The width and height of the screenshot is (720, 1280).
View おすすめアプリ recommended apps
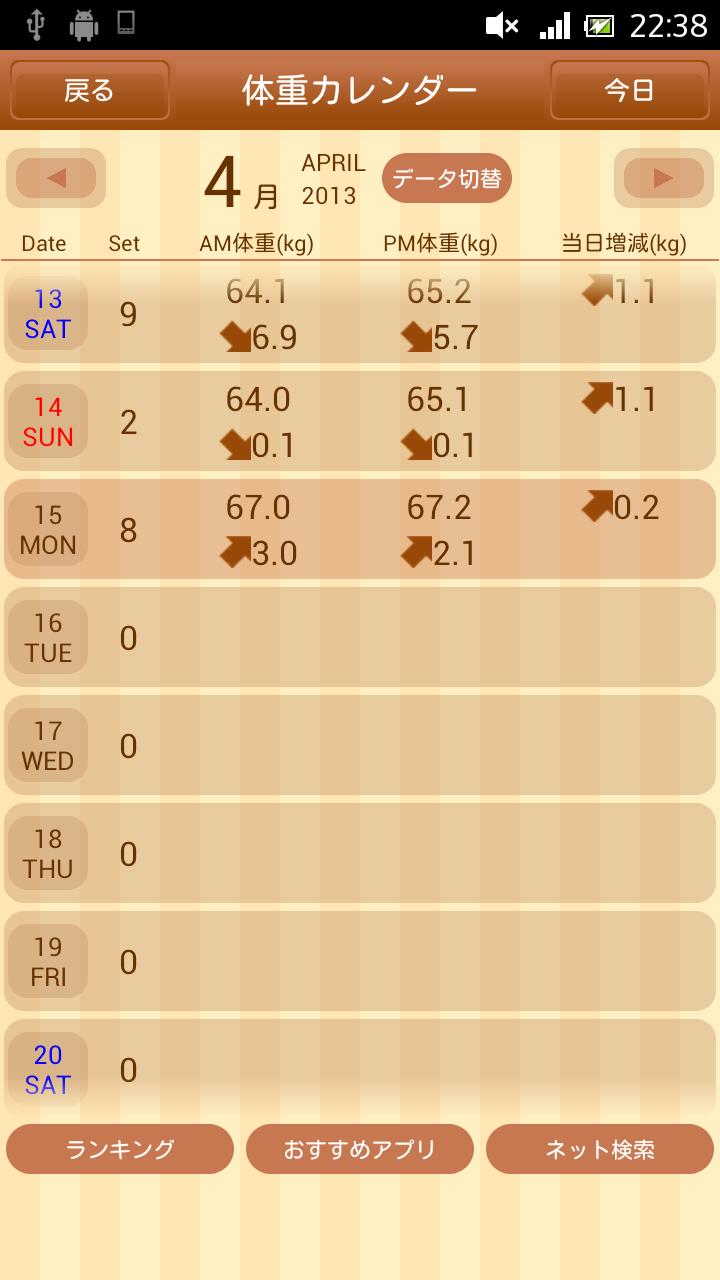[360, 1149]
